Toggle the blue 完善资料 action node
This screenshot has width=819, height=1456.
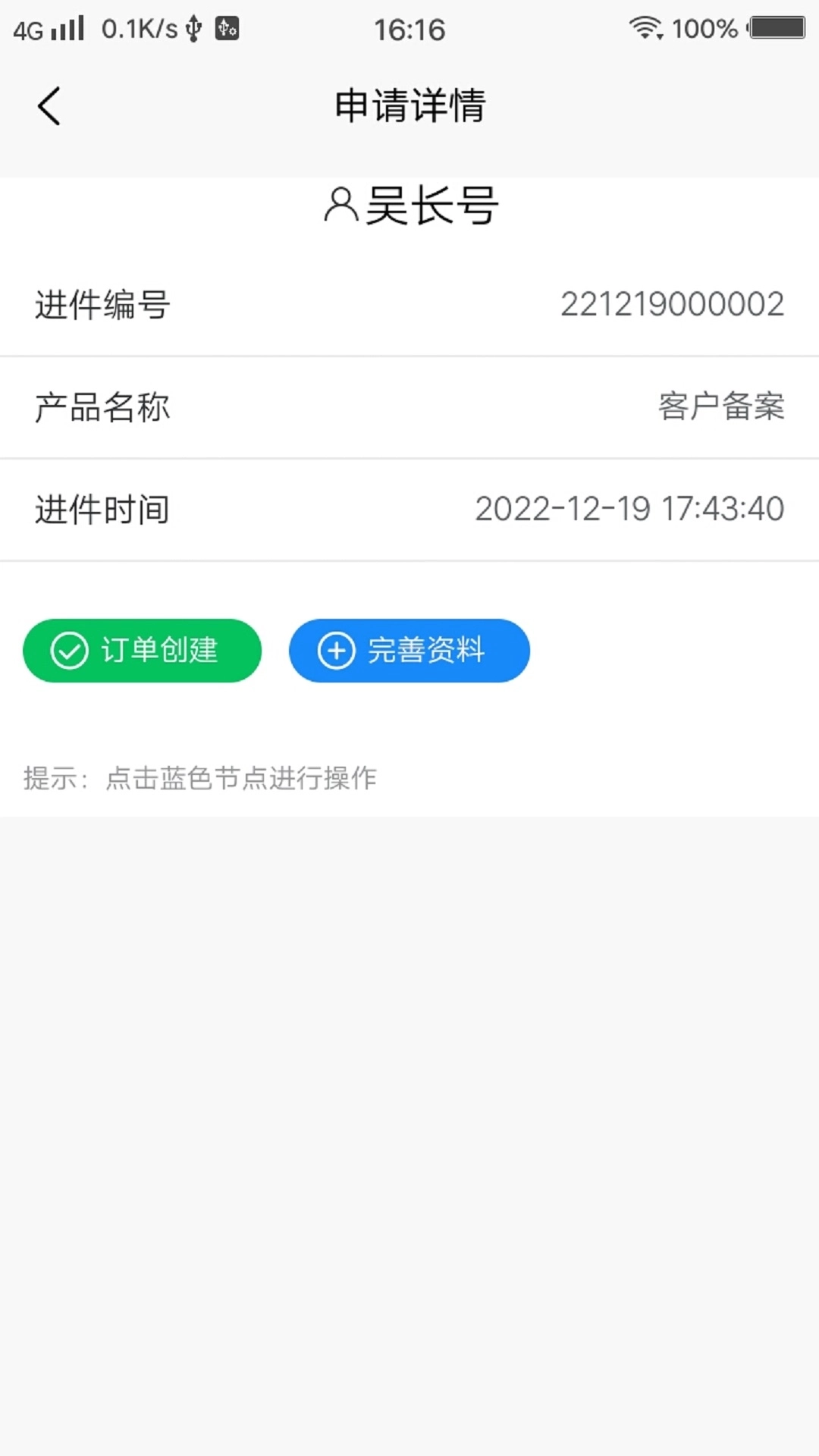(x=409, y=651)
